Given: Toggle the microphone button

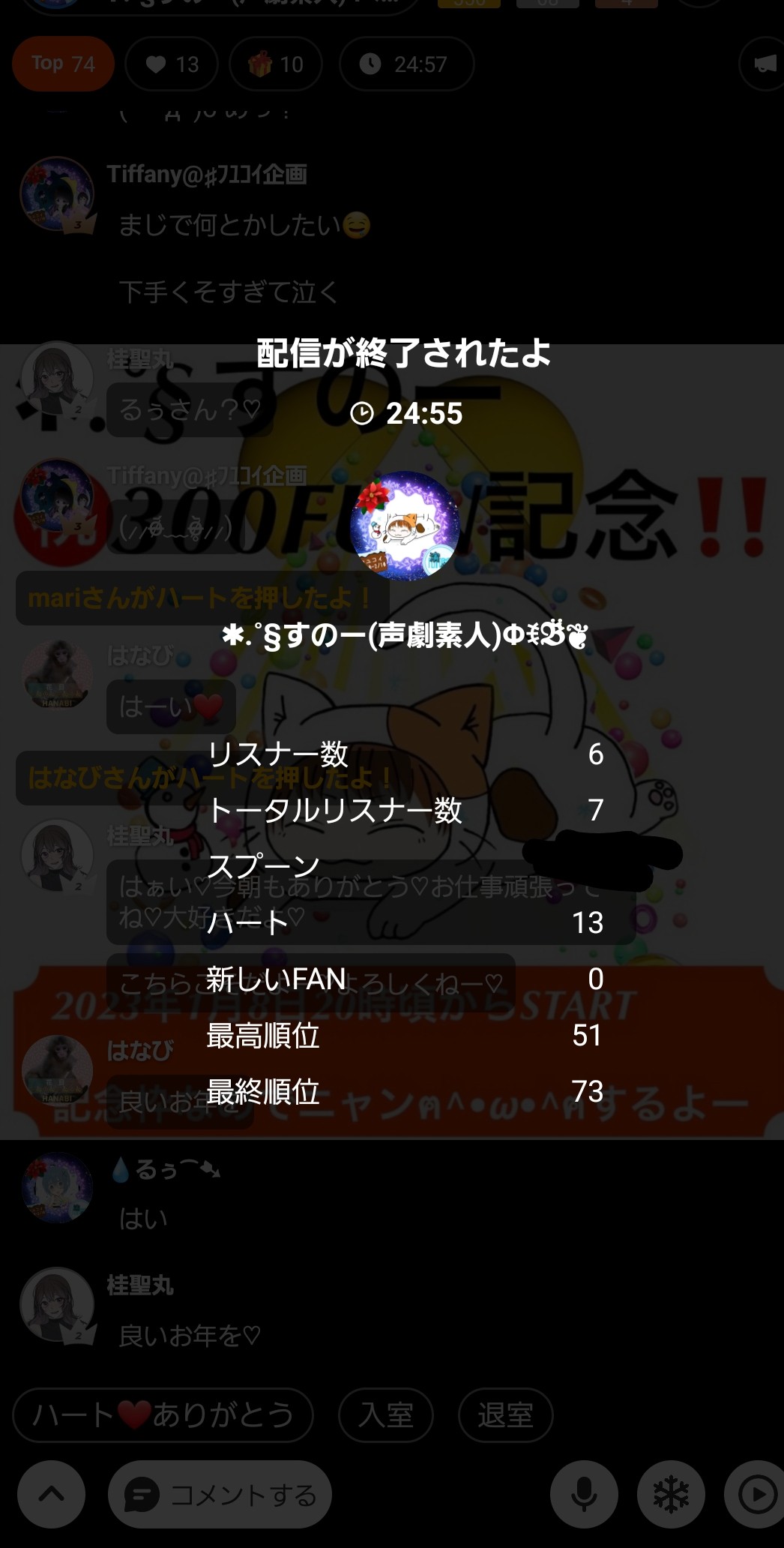Looking at the screenshot, I should 585,1495.
